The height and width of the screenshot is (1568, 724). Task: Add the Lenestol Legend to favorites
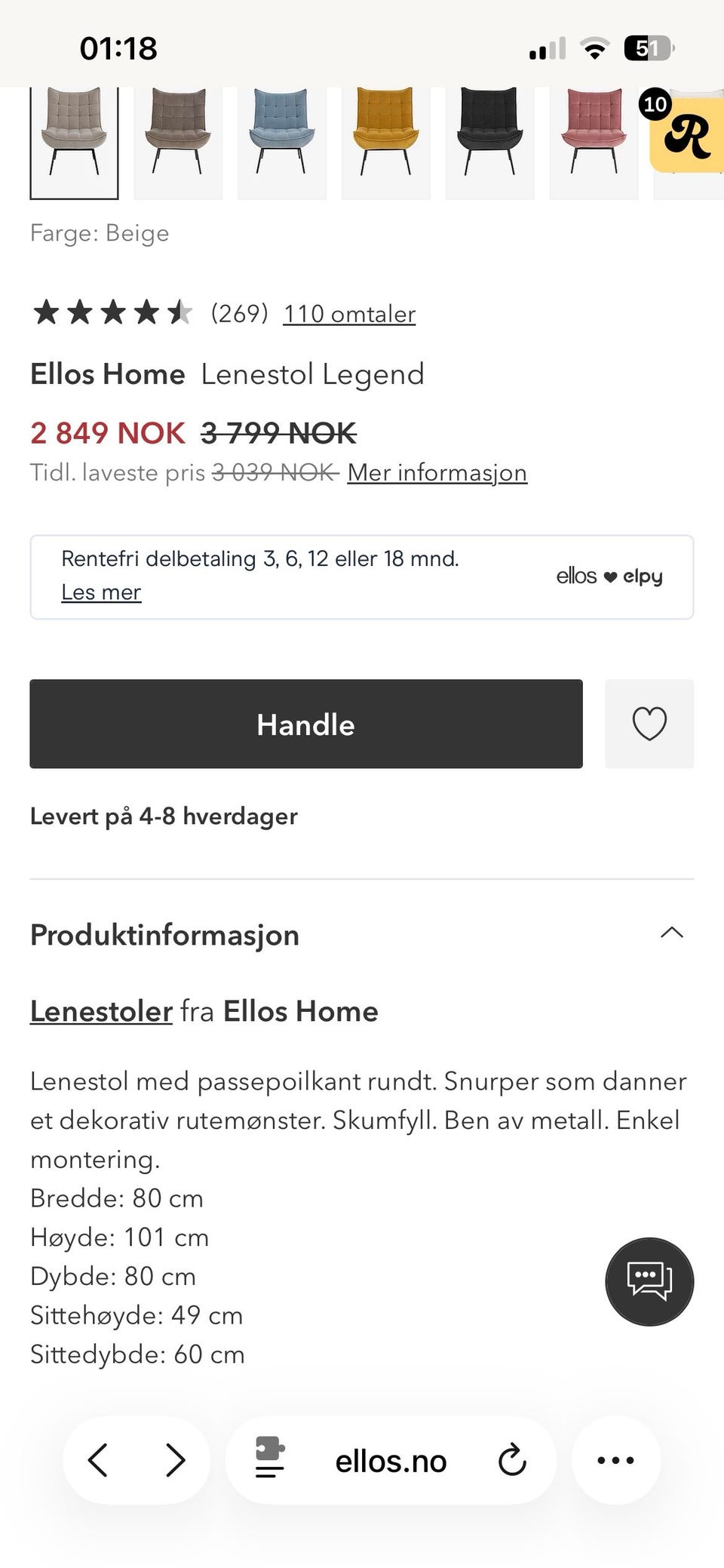click(649, 724)
